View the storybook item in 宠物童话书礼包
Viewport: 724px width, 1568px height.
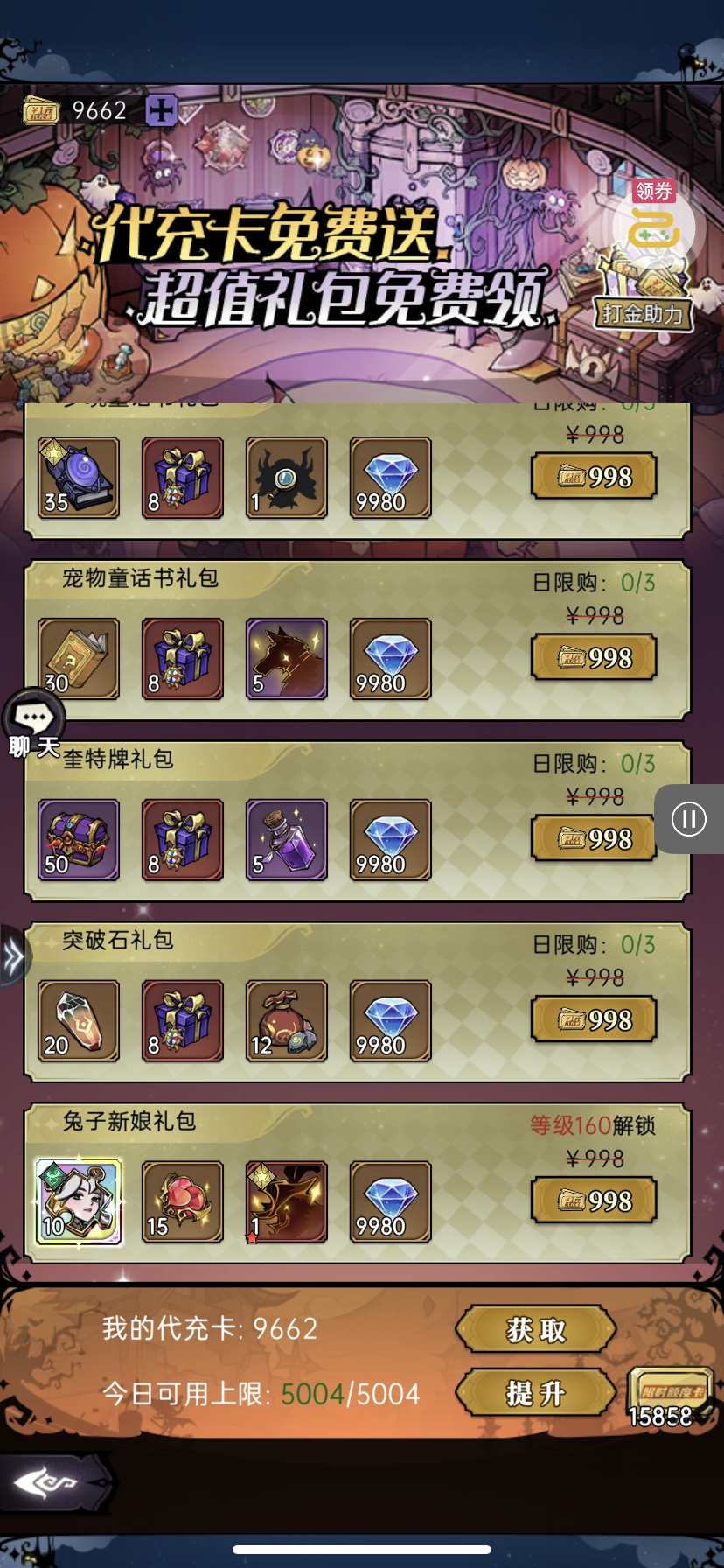click(79, 658)
